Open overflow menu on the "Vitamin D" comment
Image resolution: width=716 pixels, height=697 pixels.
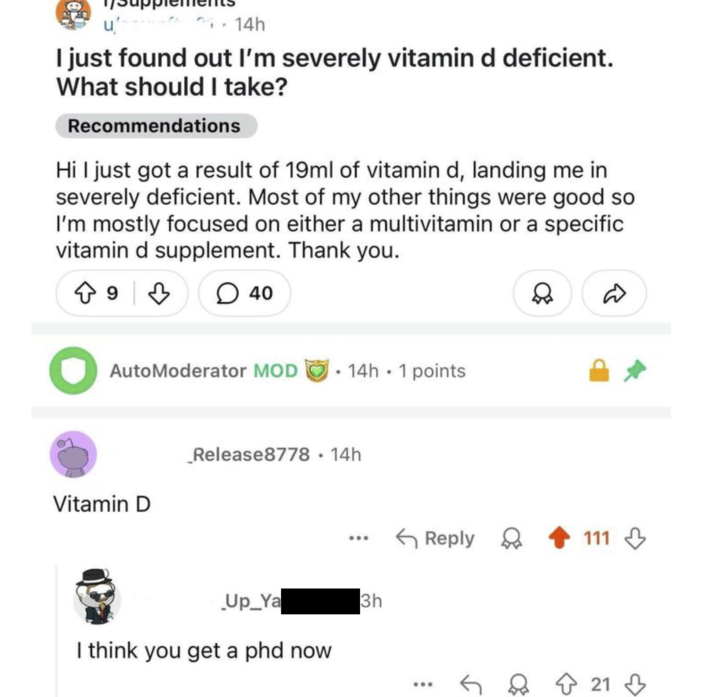[x=358, y=539]
